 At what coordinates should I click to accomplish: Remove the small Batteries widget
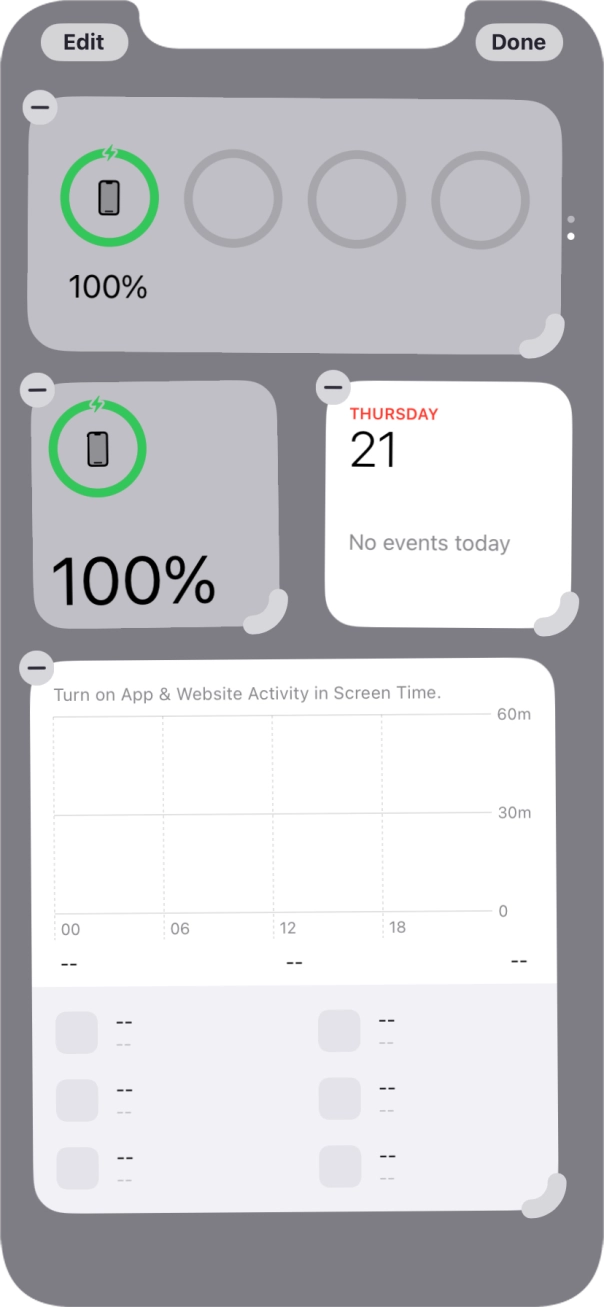[x=38, y=389]
